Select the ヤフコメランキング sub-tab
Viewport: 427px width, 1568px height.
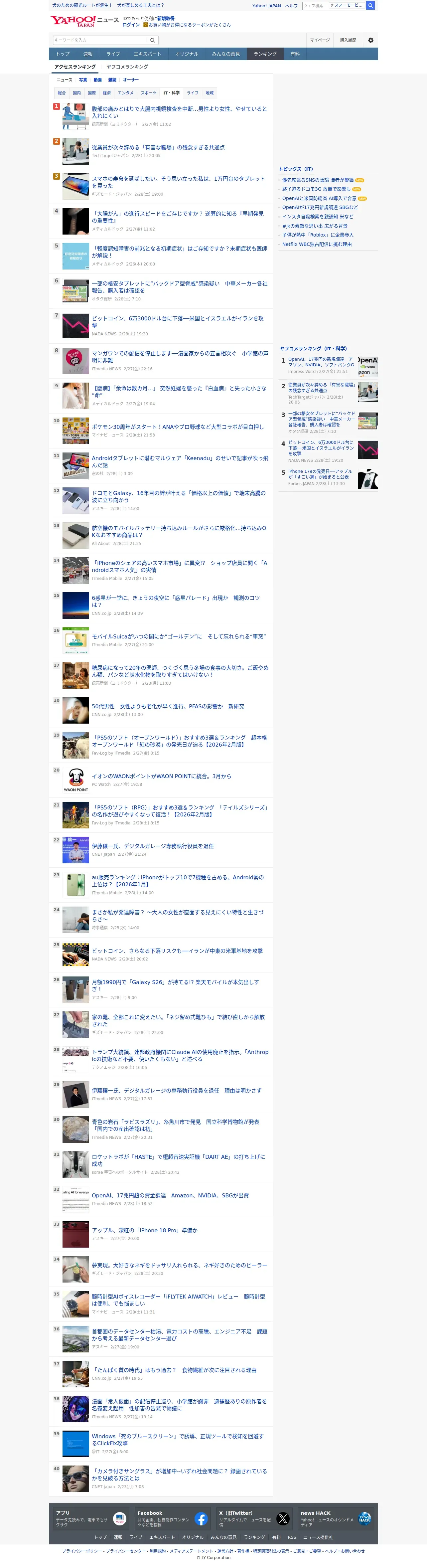(x=127, y=67)
